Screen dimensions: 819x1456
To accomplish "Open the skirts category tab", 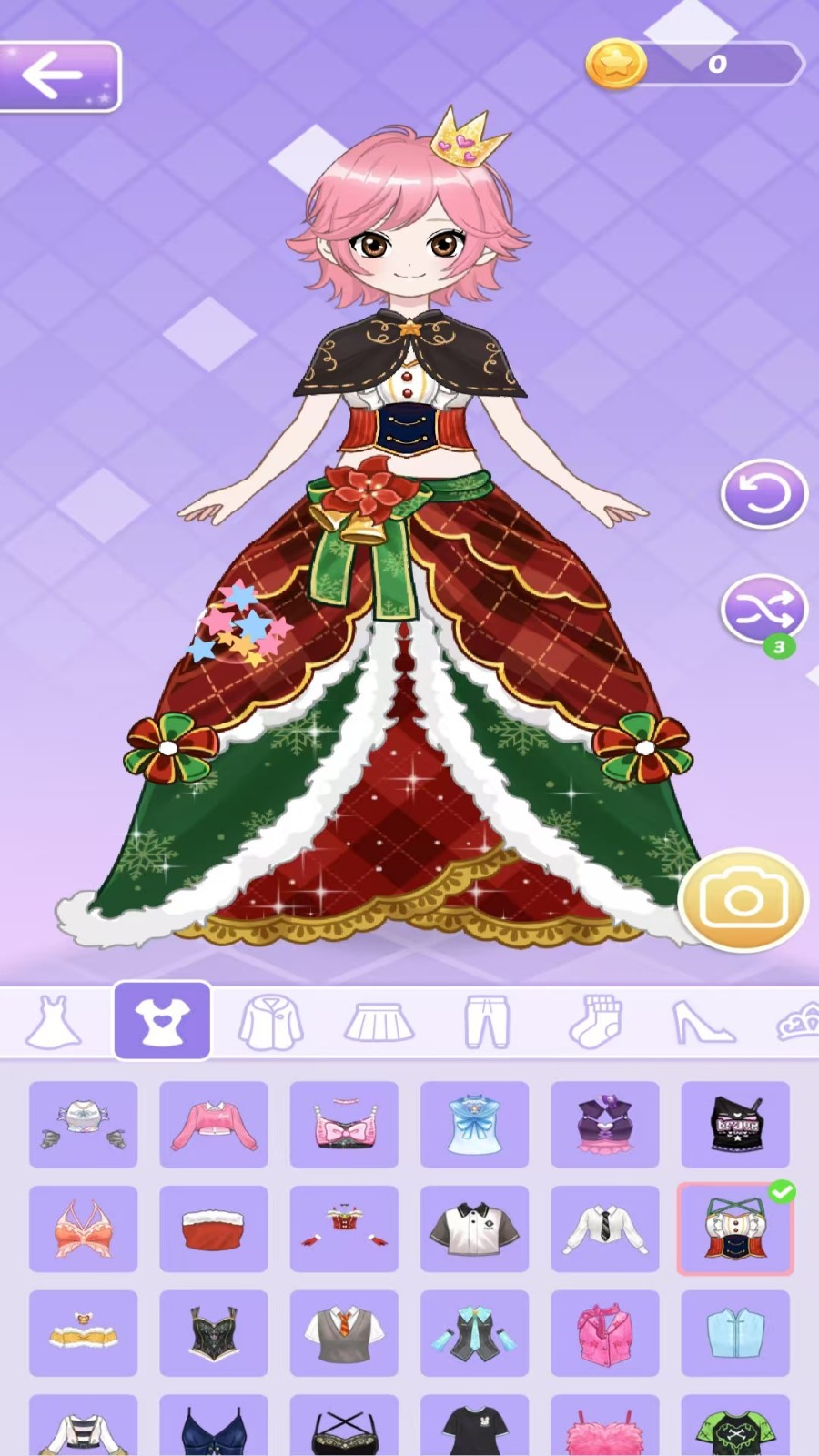I will point(379,1022).
